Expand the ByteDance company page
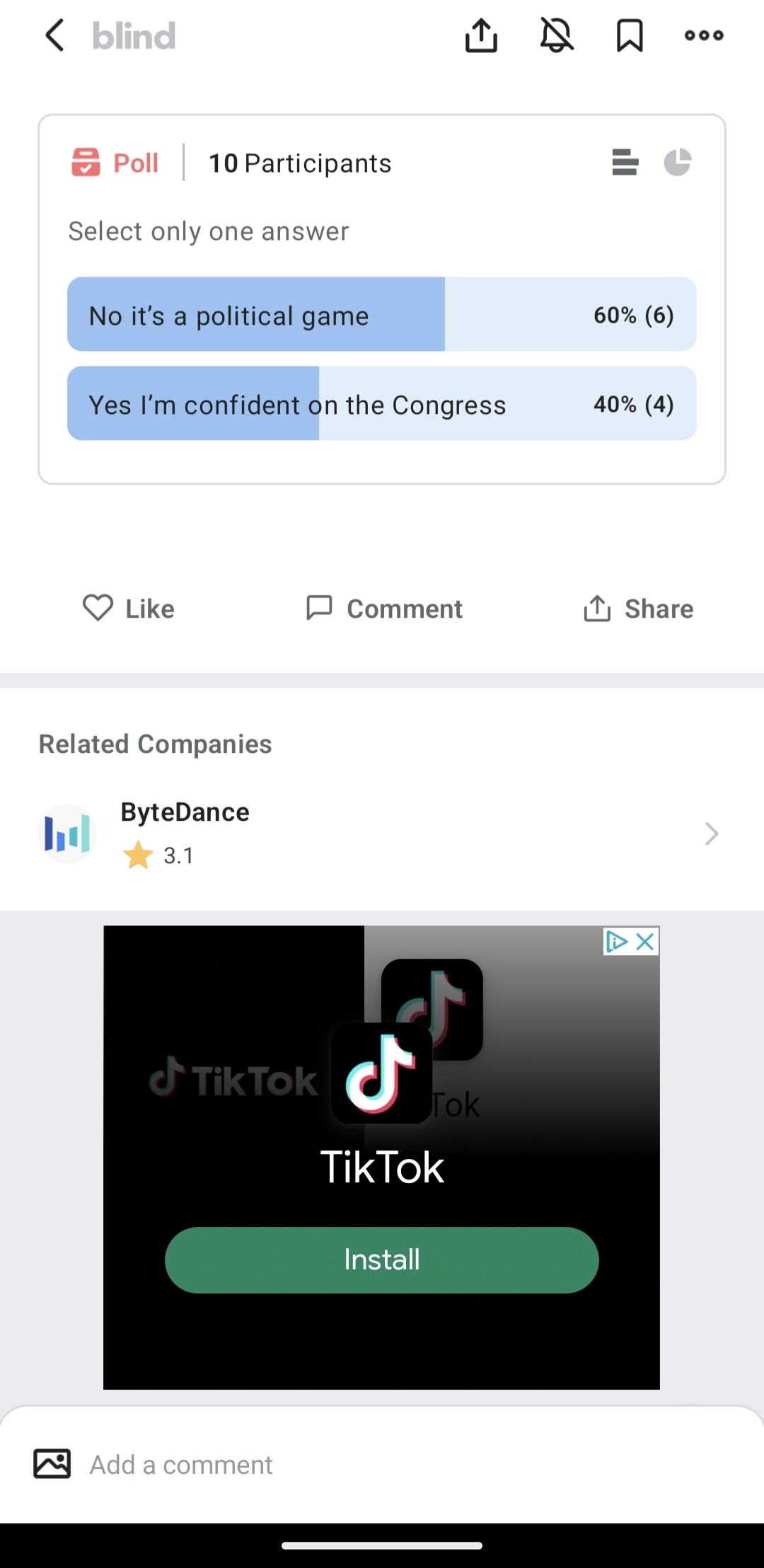 coord(712,834)
